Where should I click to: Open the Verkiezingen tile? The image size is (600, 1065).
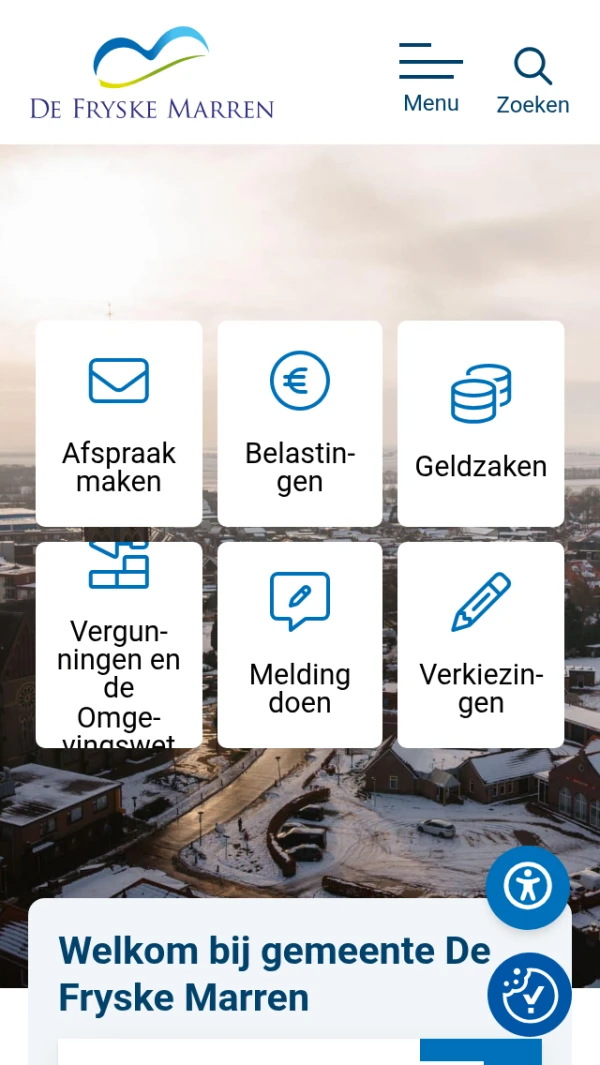[481, 644]
